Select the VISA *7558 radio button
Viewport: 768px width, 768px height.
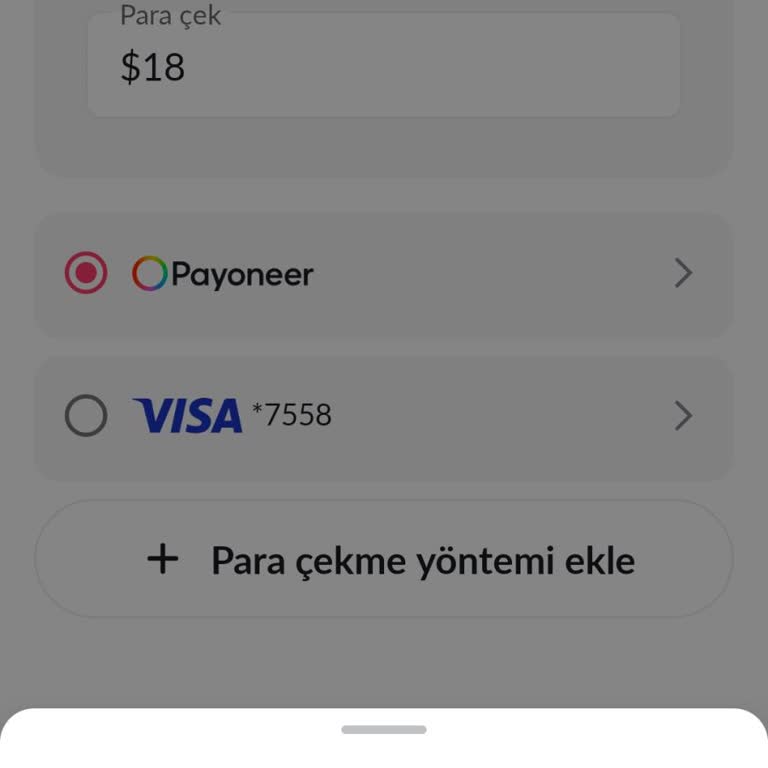[x=86, y=415]
